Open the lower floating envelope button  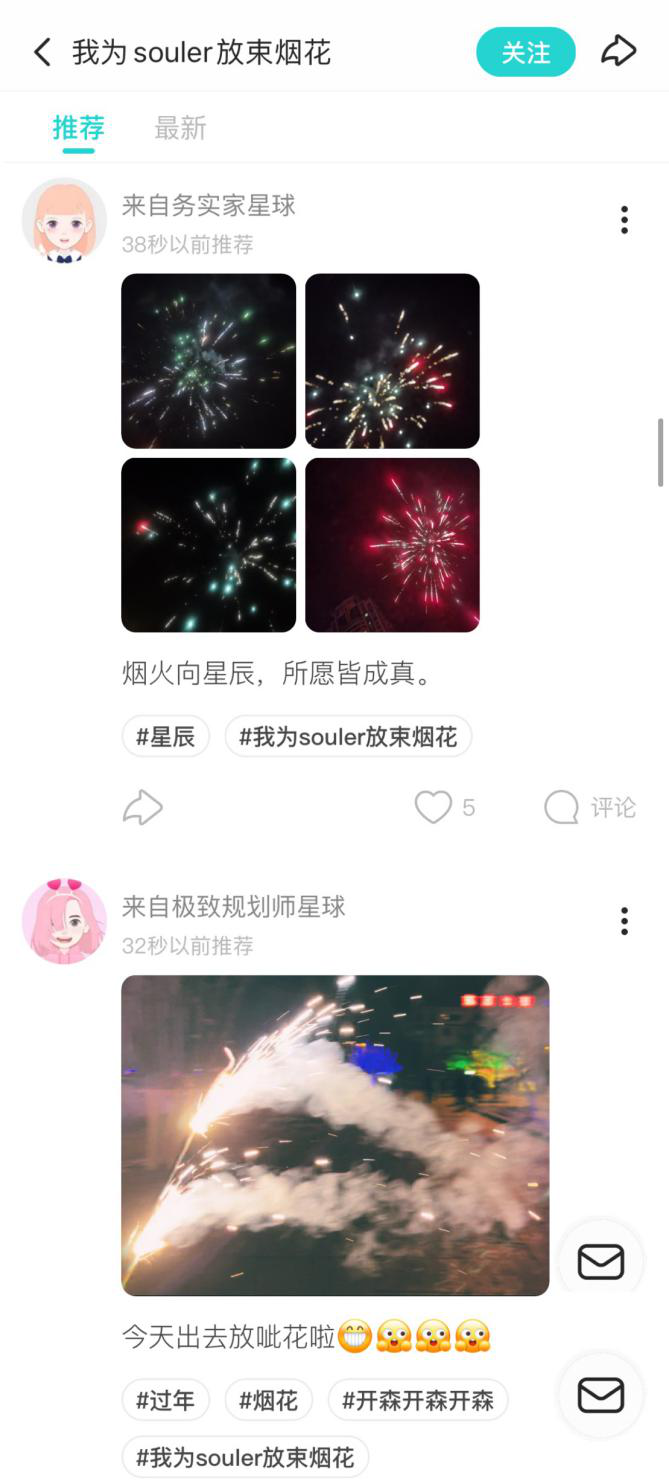click(601, 1395)
